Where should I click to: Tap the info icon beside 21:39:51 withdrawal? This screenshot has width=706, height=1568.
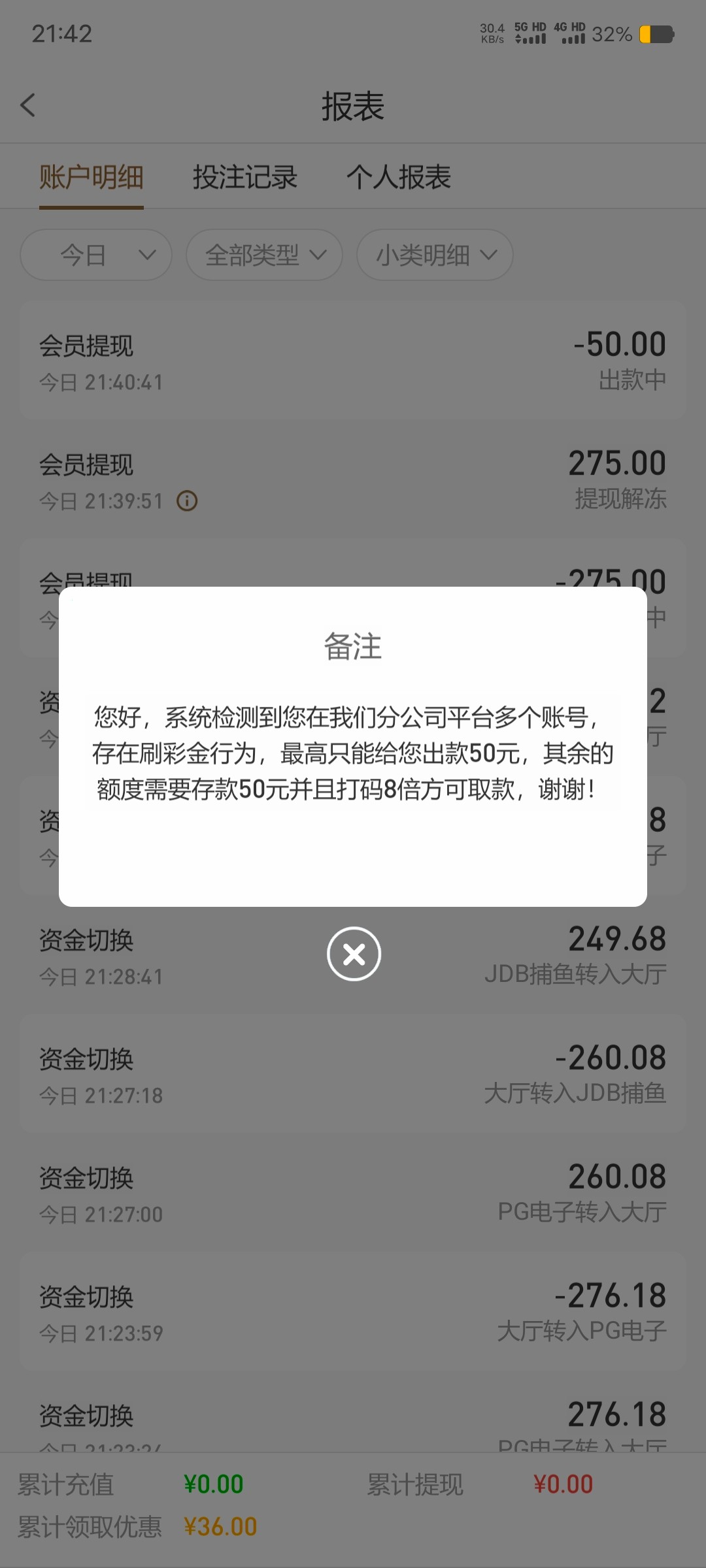(x=187, y=501)
